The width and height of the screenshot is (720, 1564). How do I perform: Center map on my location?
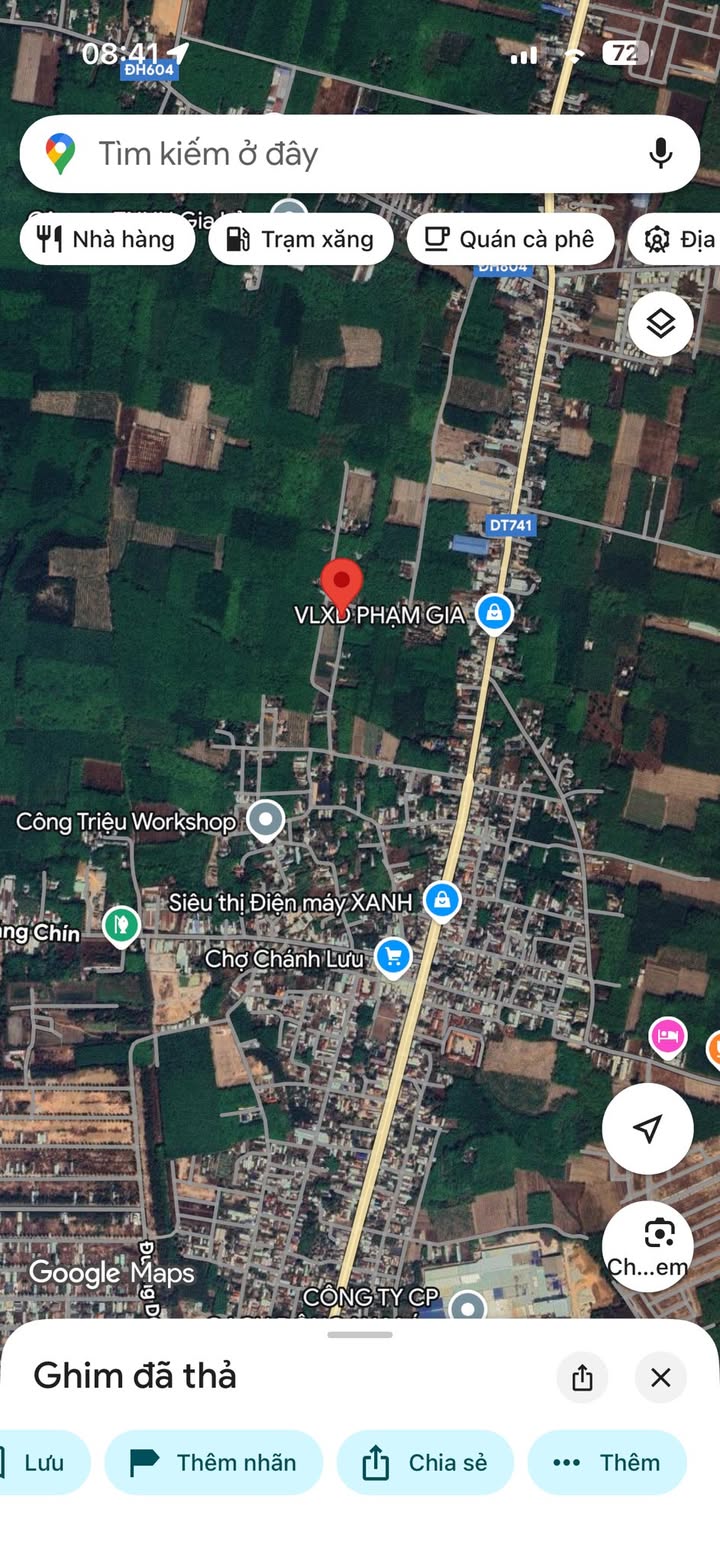click(x=648, y=1128)
